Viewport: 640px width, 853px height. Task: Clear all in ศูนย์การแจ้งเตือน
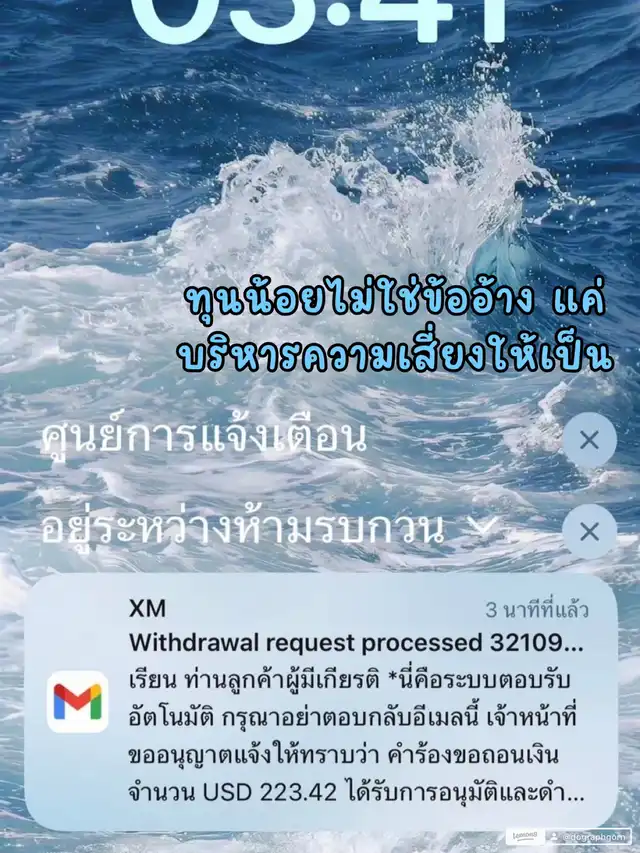pos(589,440)
